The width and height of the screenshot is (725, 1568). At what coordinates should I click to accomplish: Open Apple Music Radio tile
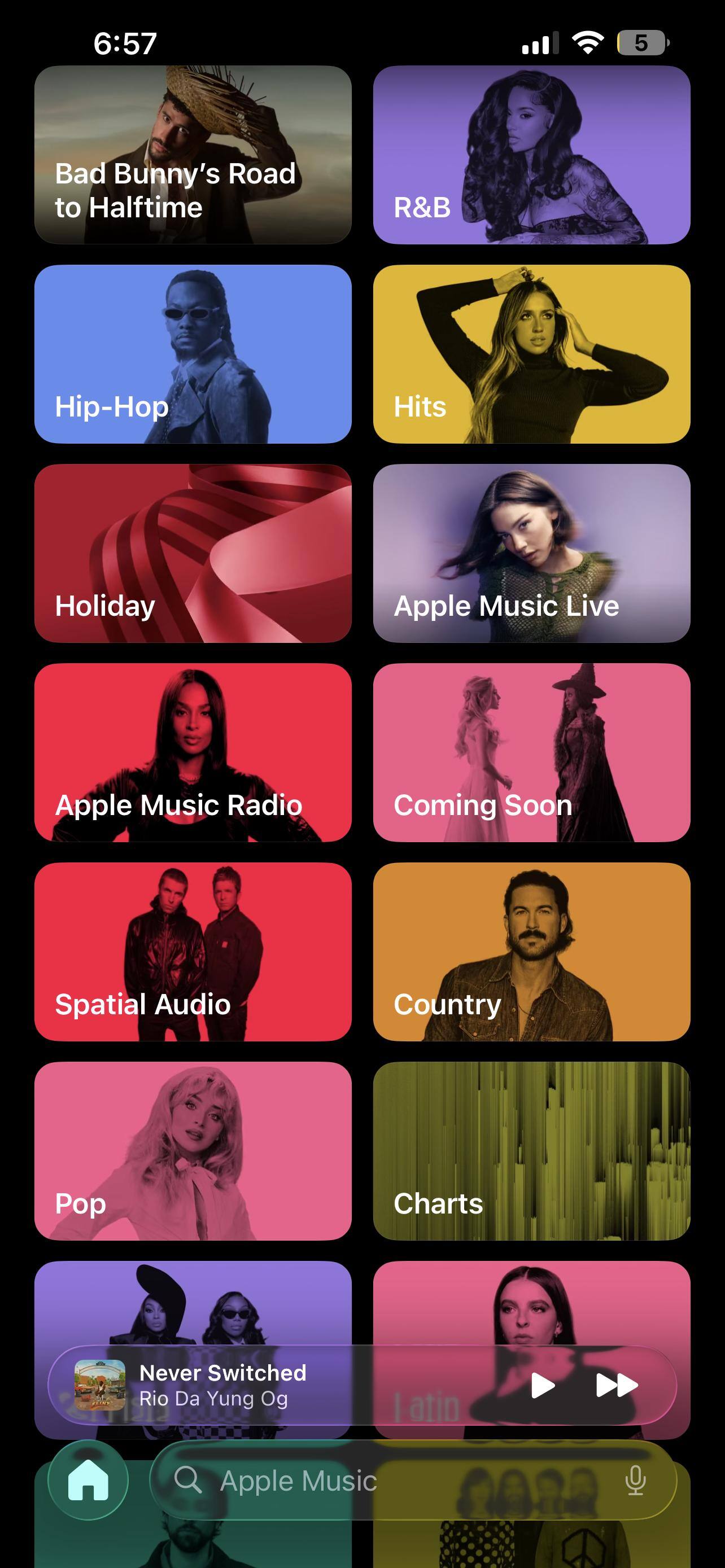coord(193,752)
